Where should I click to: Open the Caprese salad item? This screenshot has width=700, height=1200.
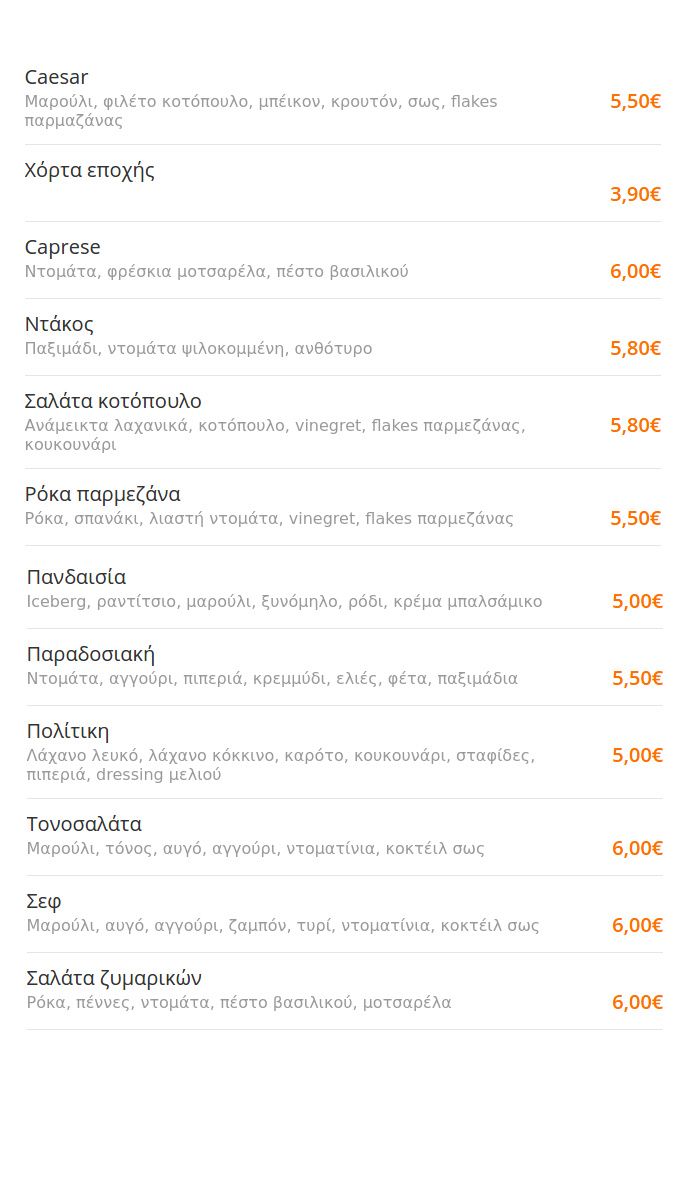pyautogui.click(x=343, y=260)
